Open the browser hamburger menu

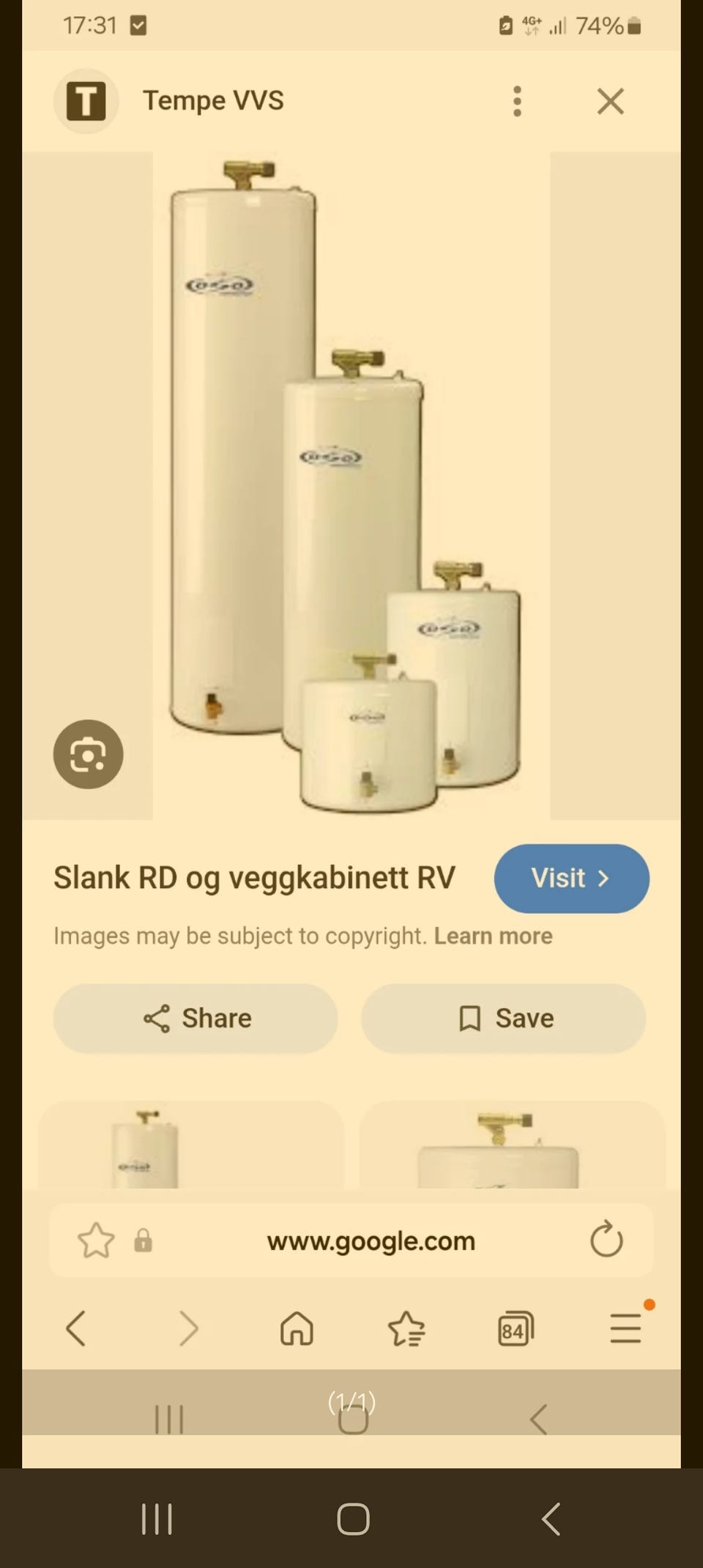coord(625,1328)
